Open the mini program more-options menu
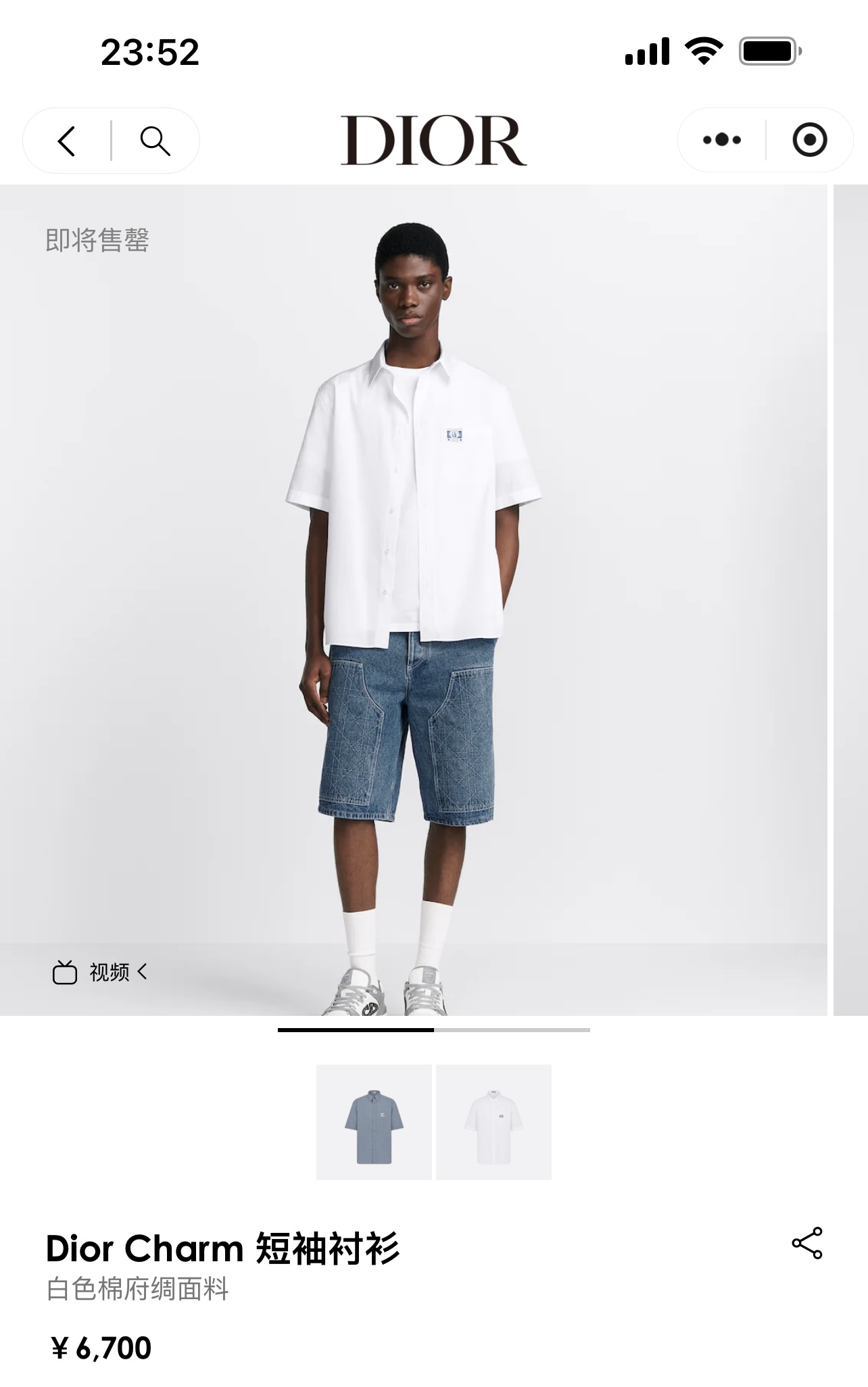The image size is (868, 1387). 721,140
